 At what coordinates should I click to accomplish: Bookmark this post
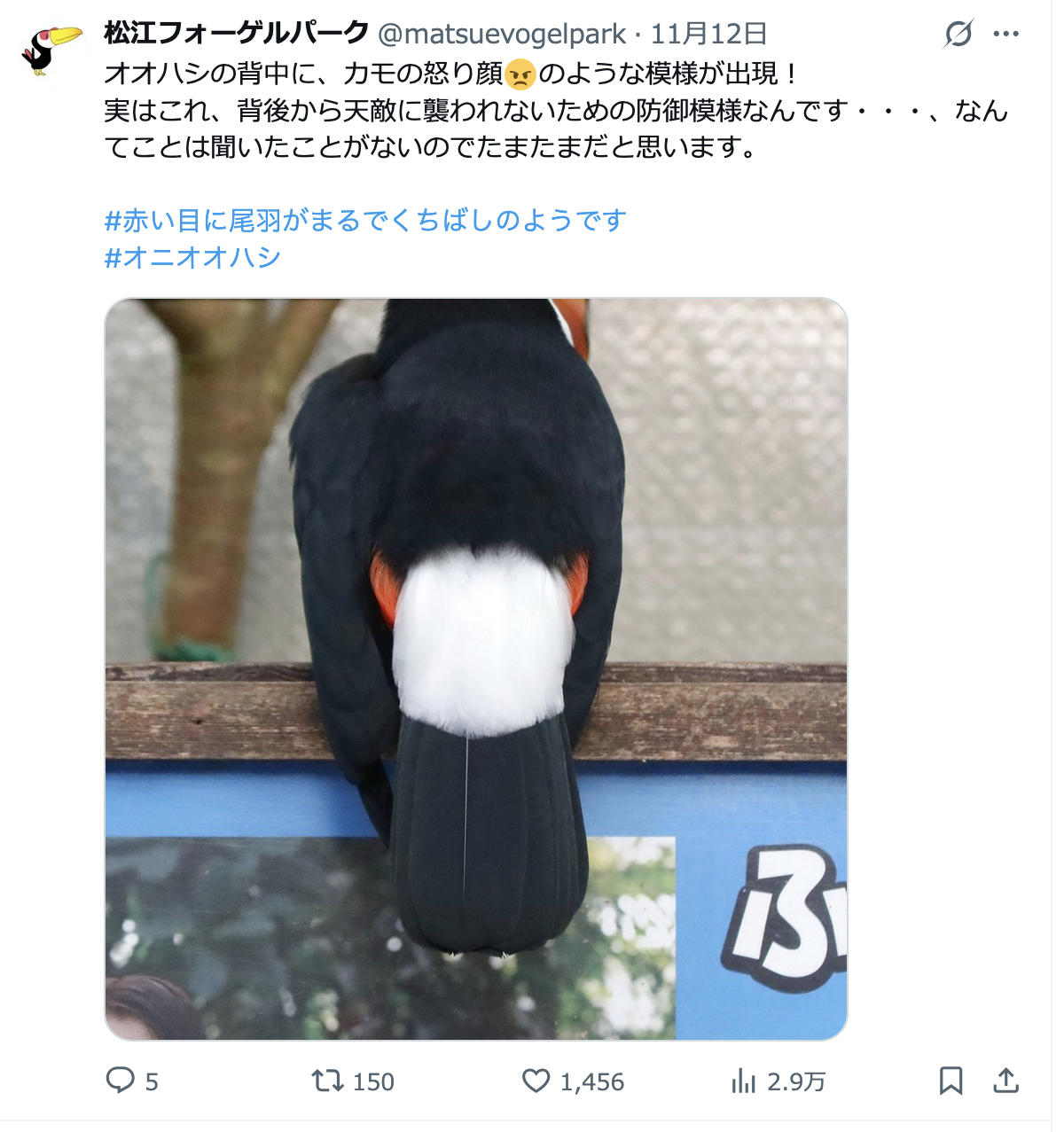tap(951, 1081)
